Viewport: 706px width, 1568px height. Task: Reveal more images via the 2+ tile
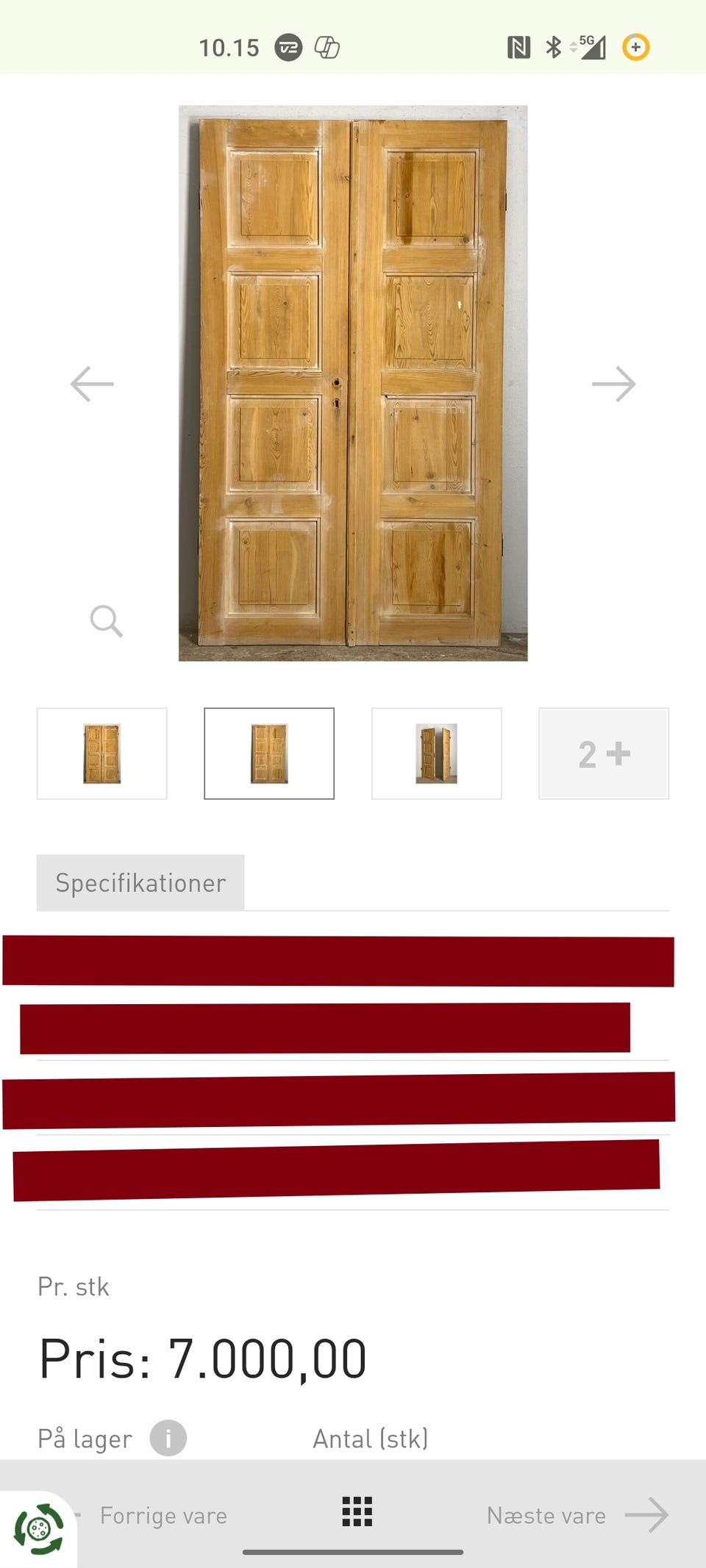[x=603, y=753]
